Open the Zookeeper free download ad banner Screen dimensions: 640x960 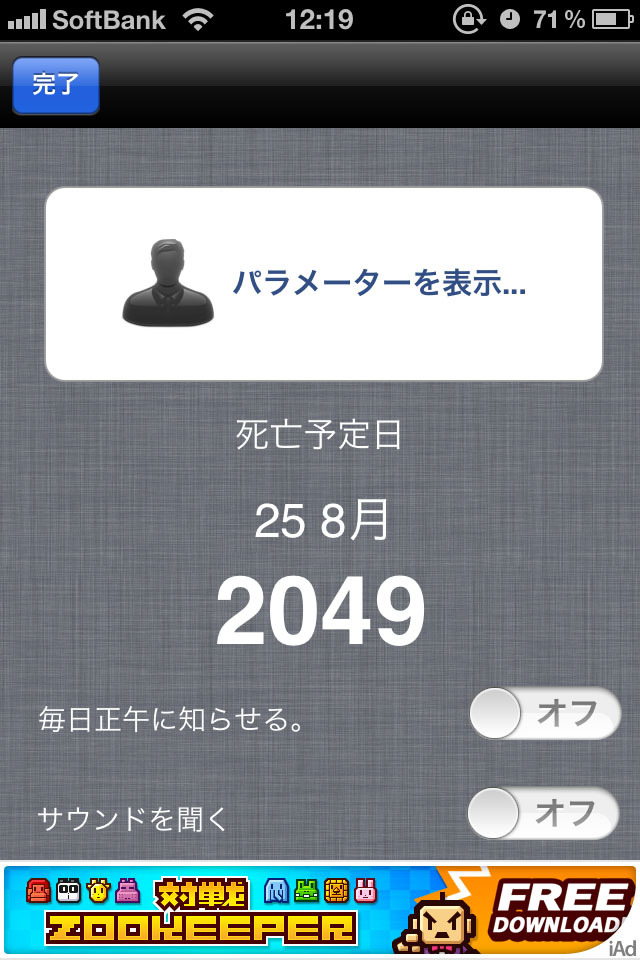320,908
